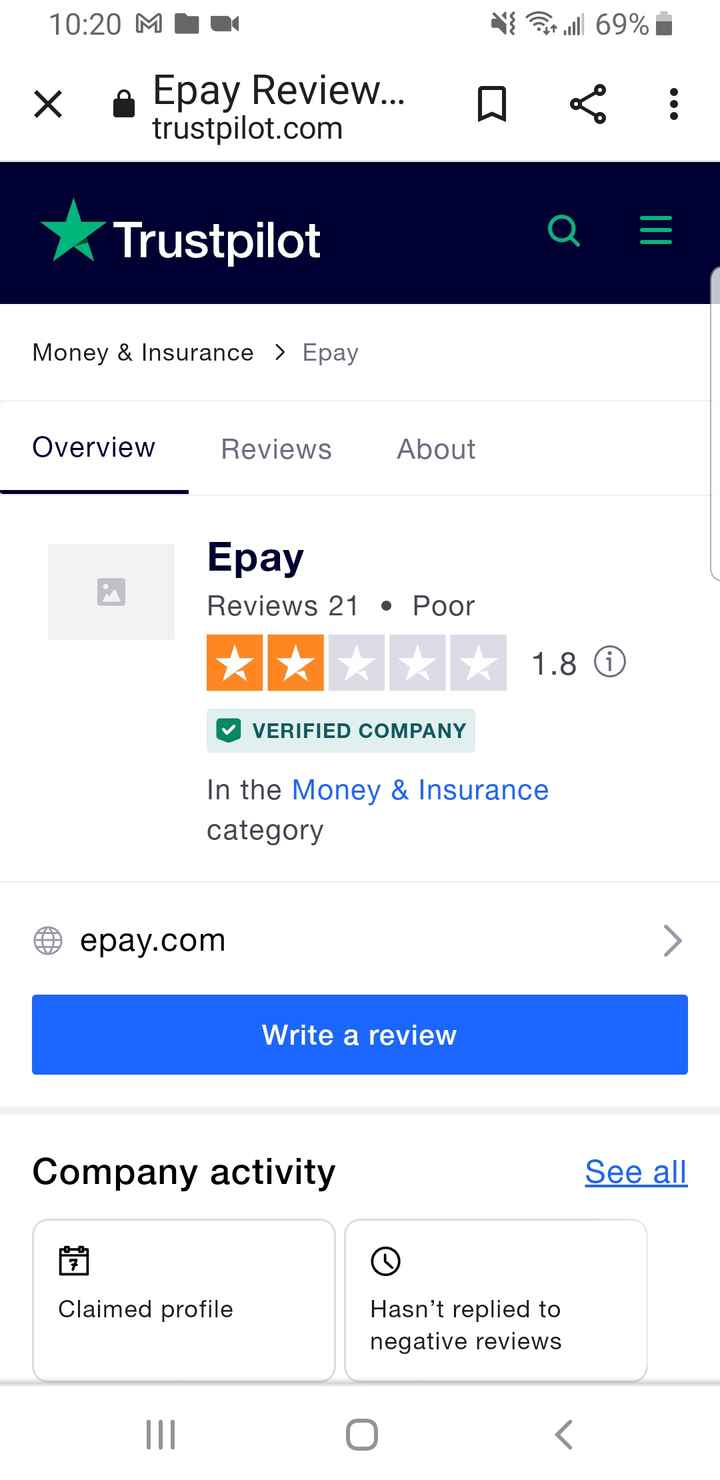
Task: Open the Trustpilot hamburger menu
Action: [x=656, y=232]
